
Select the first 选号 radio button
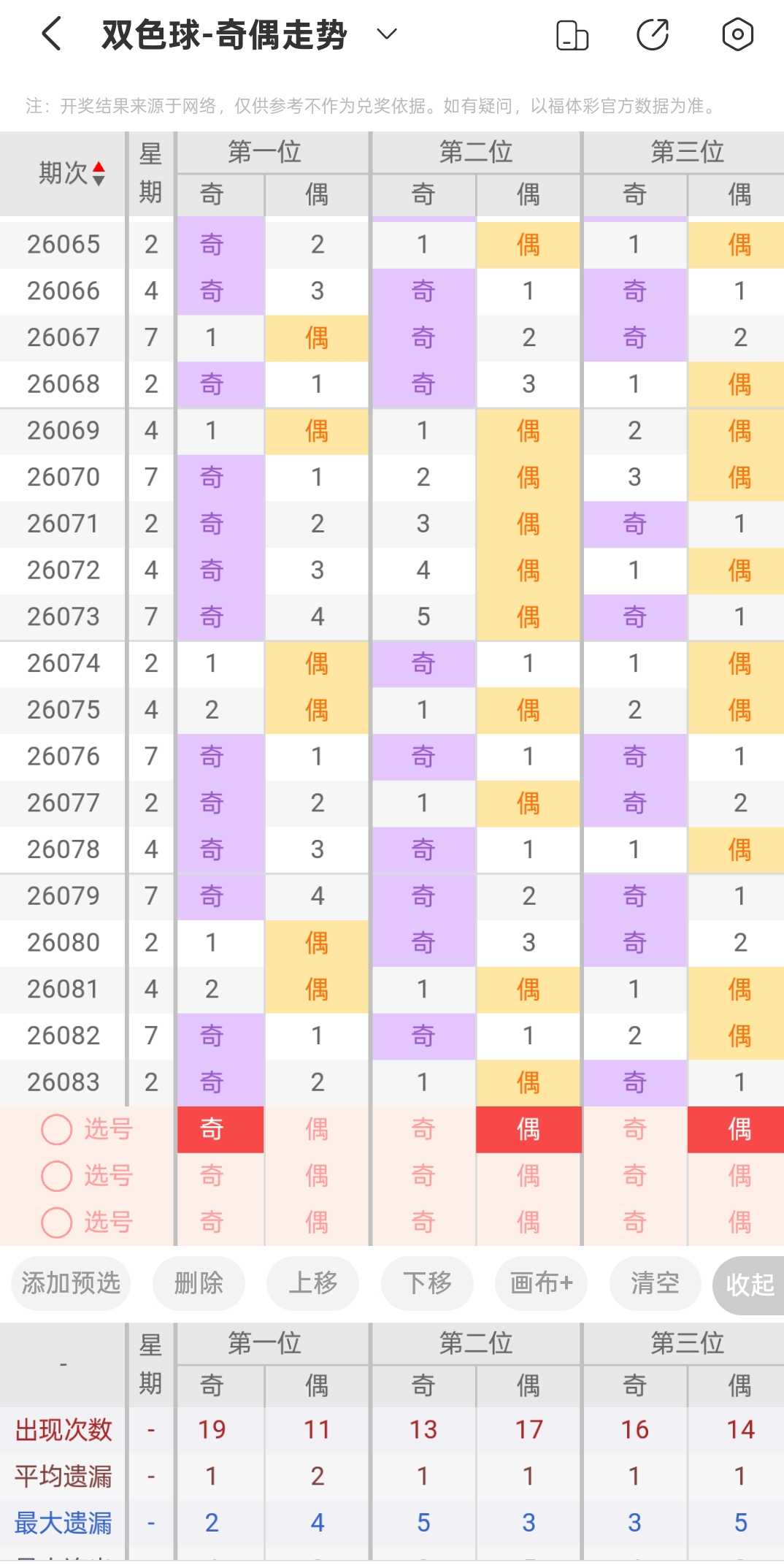[57, 1130]
